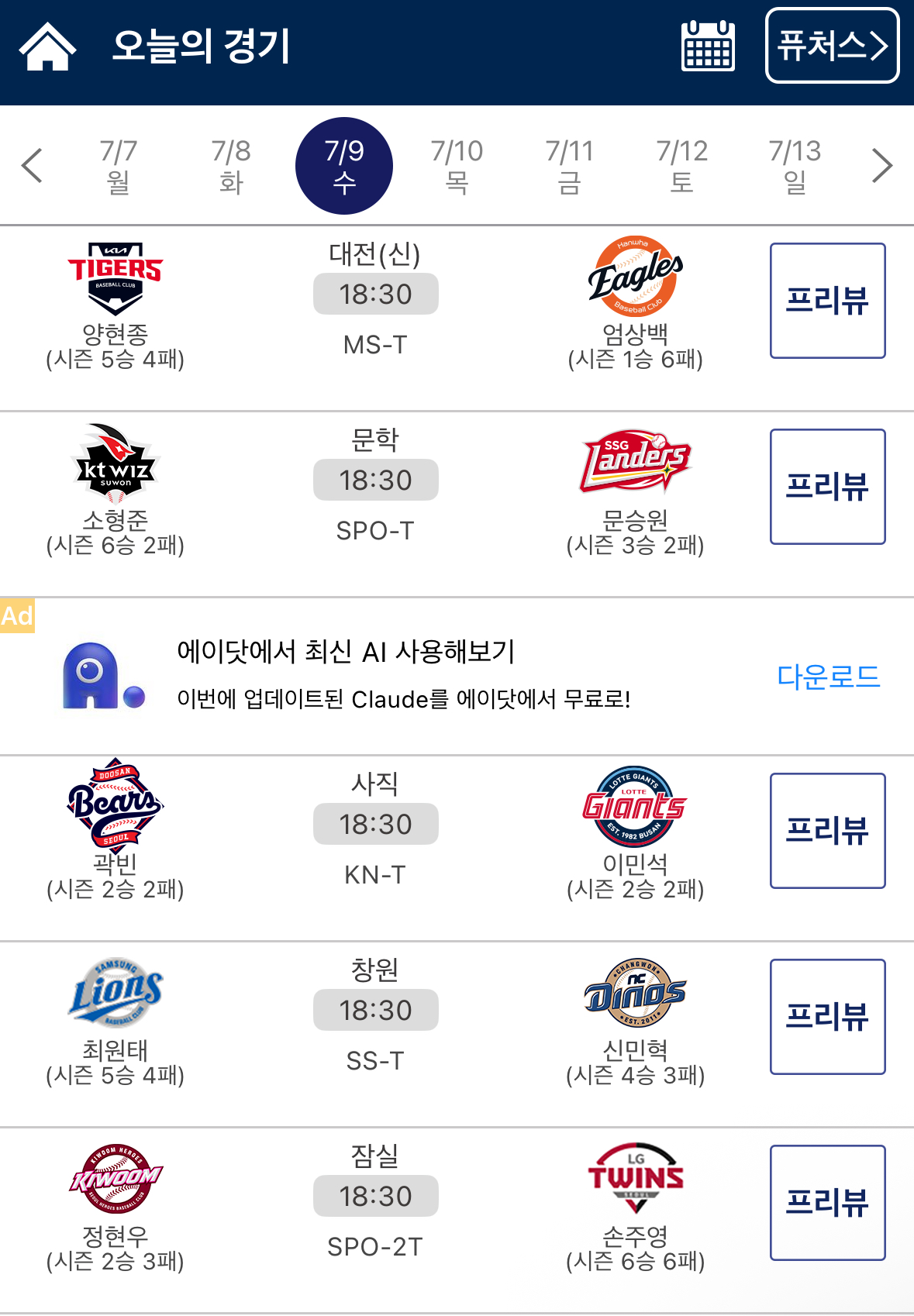Select 7/8 화 date

[x=231, y=166]
